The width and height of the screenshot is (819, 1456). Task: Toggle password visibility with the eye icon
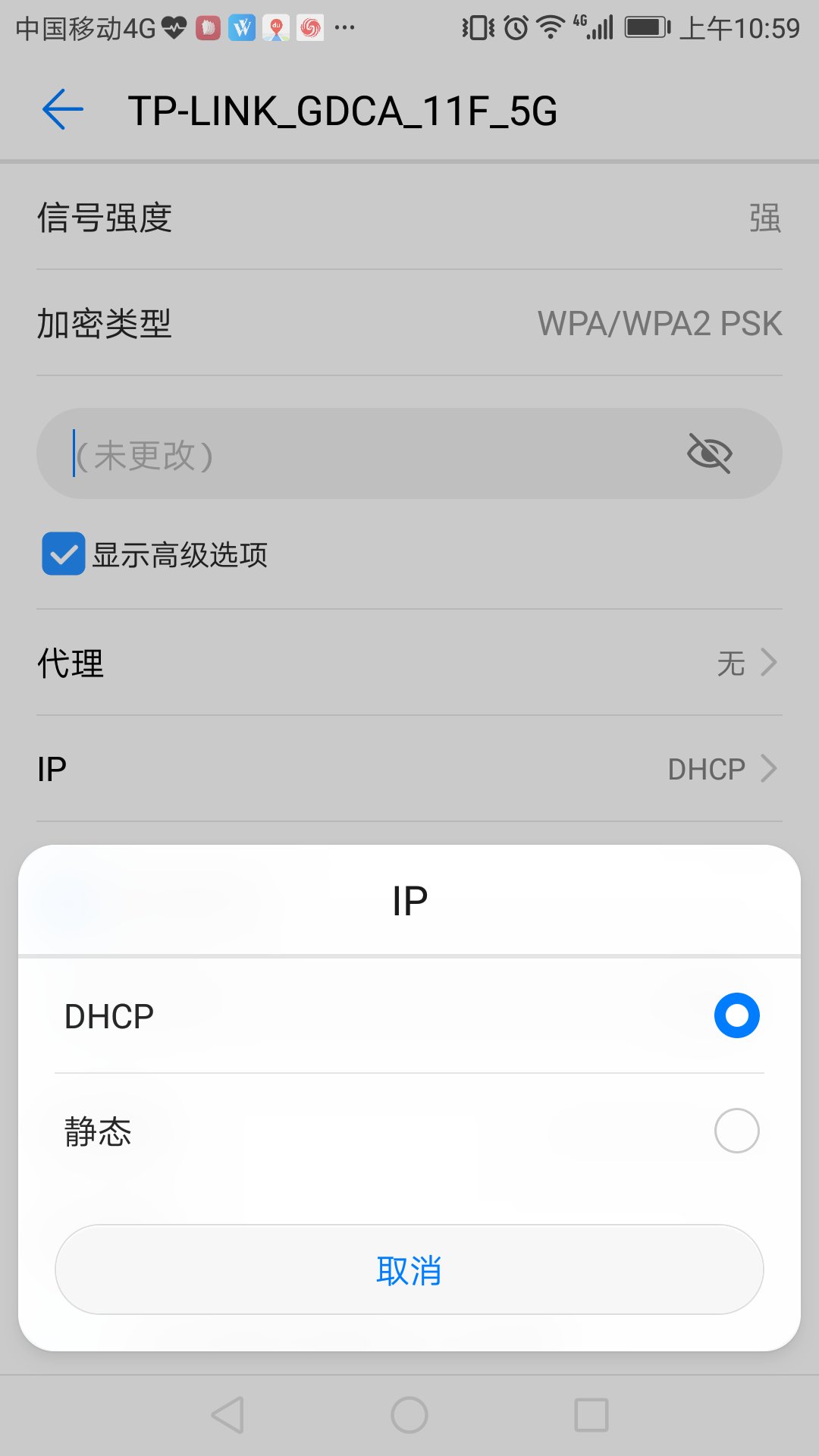click(711, 453)
